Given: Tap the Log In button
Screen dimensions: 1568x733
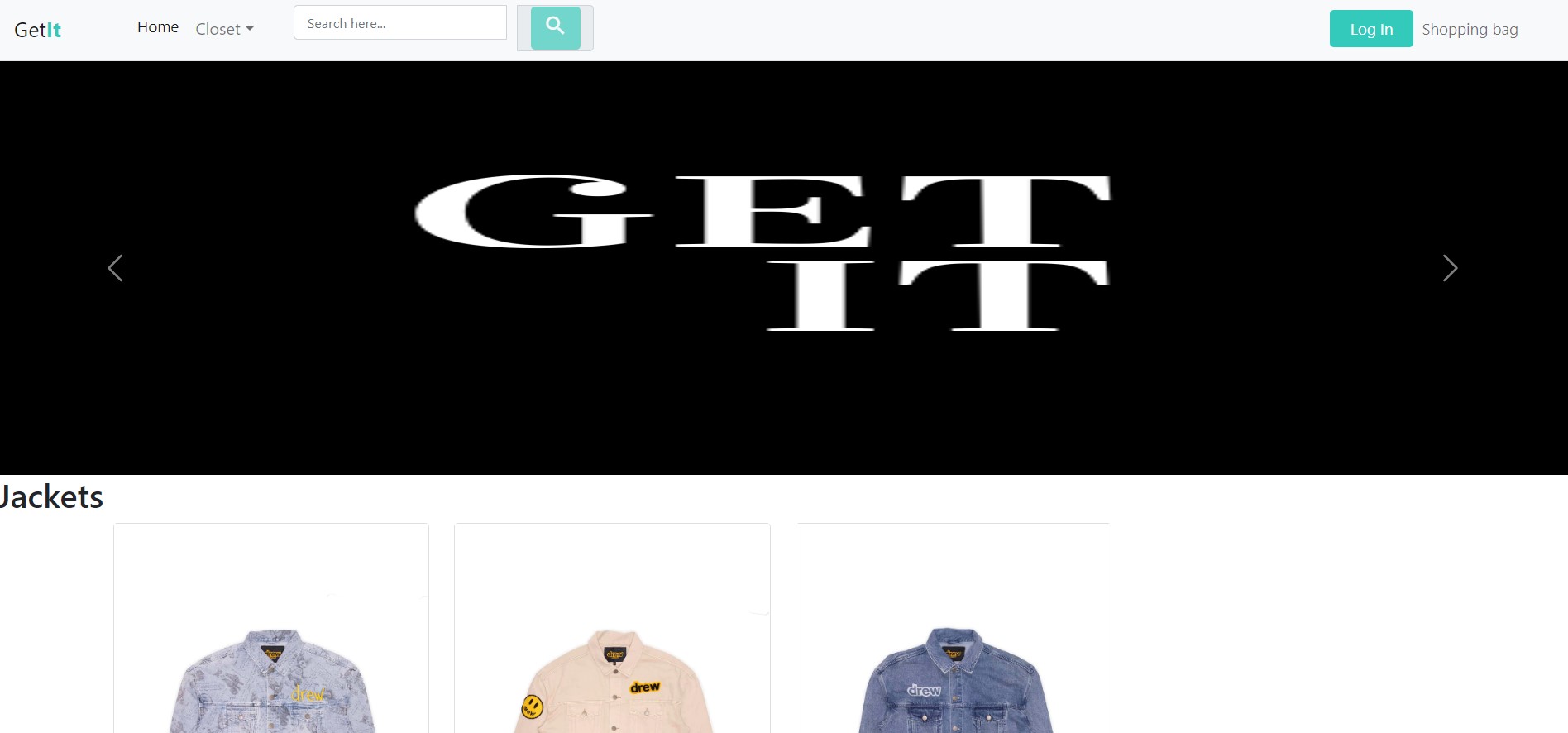Looking at the screenshot, I should pyautogui.click(x=1370, y=29).
